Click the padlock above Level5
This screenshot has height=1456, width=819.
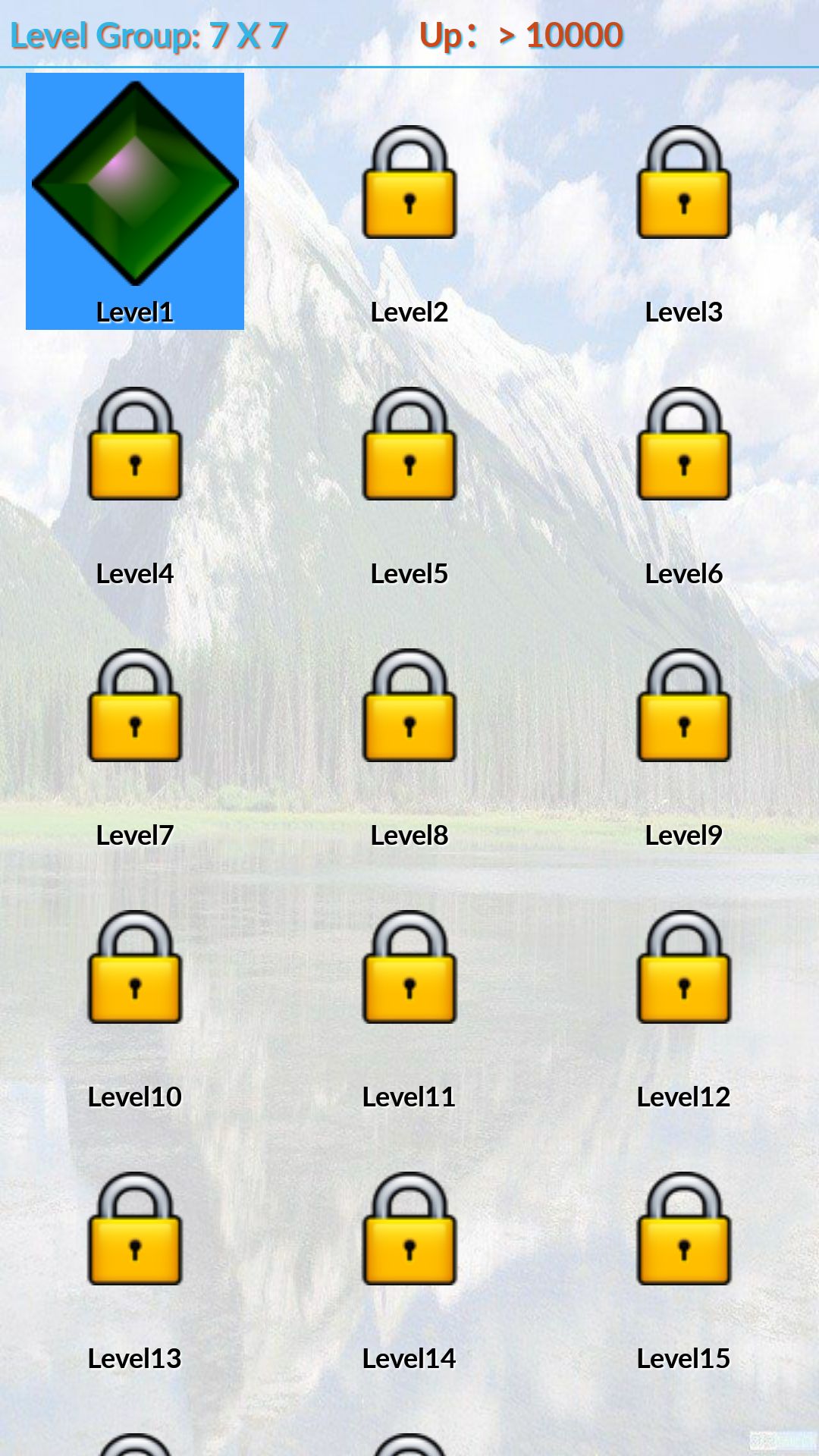(409, 447)
